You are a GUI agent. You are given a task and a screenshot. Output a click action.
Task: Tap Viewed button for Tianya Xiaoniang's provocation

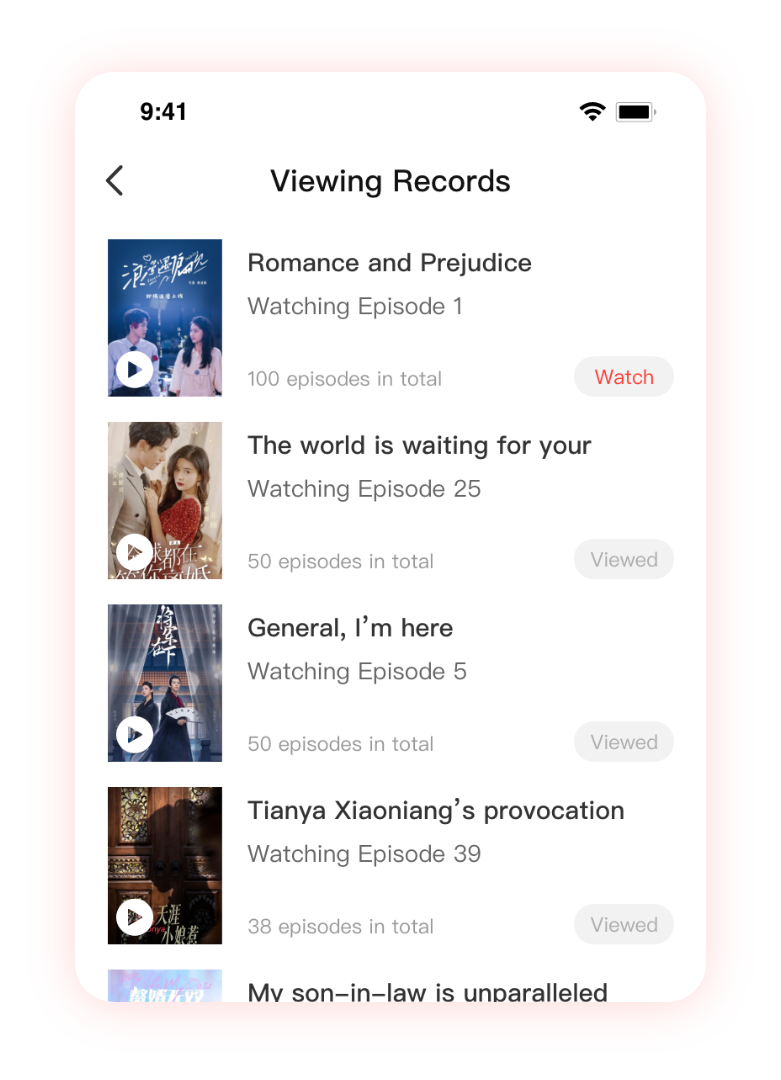(x=623, y=925)
